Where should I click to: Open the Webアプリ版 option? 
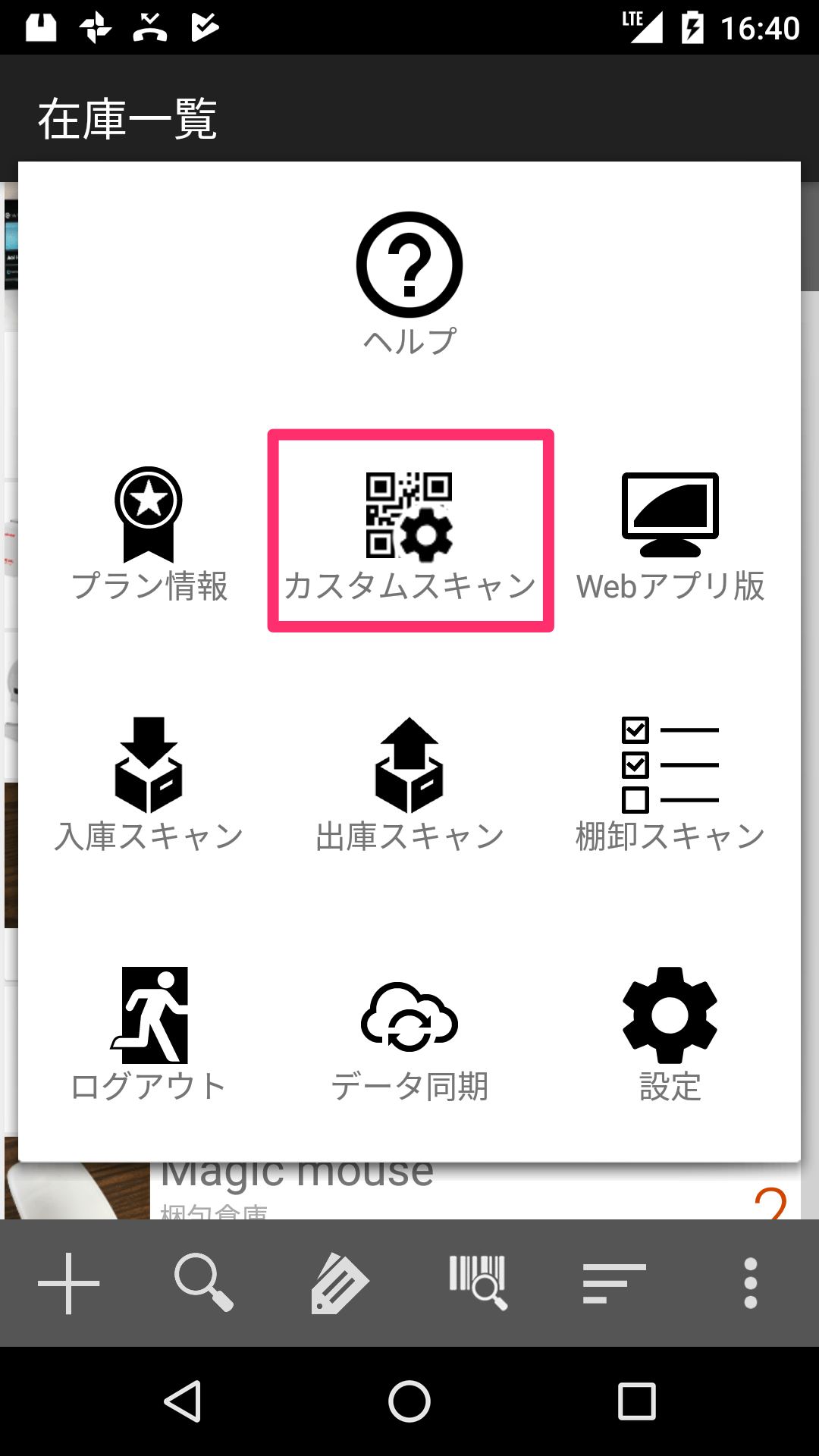(x=670, y=535)
